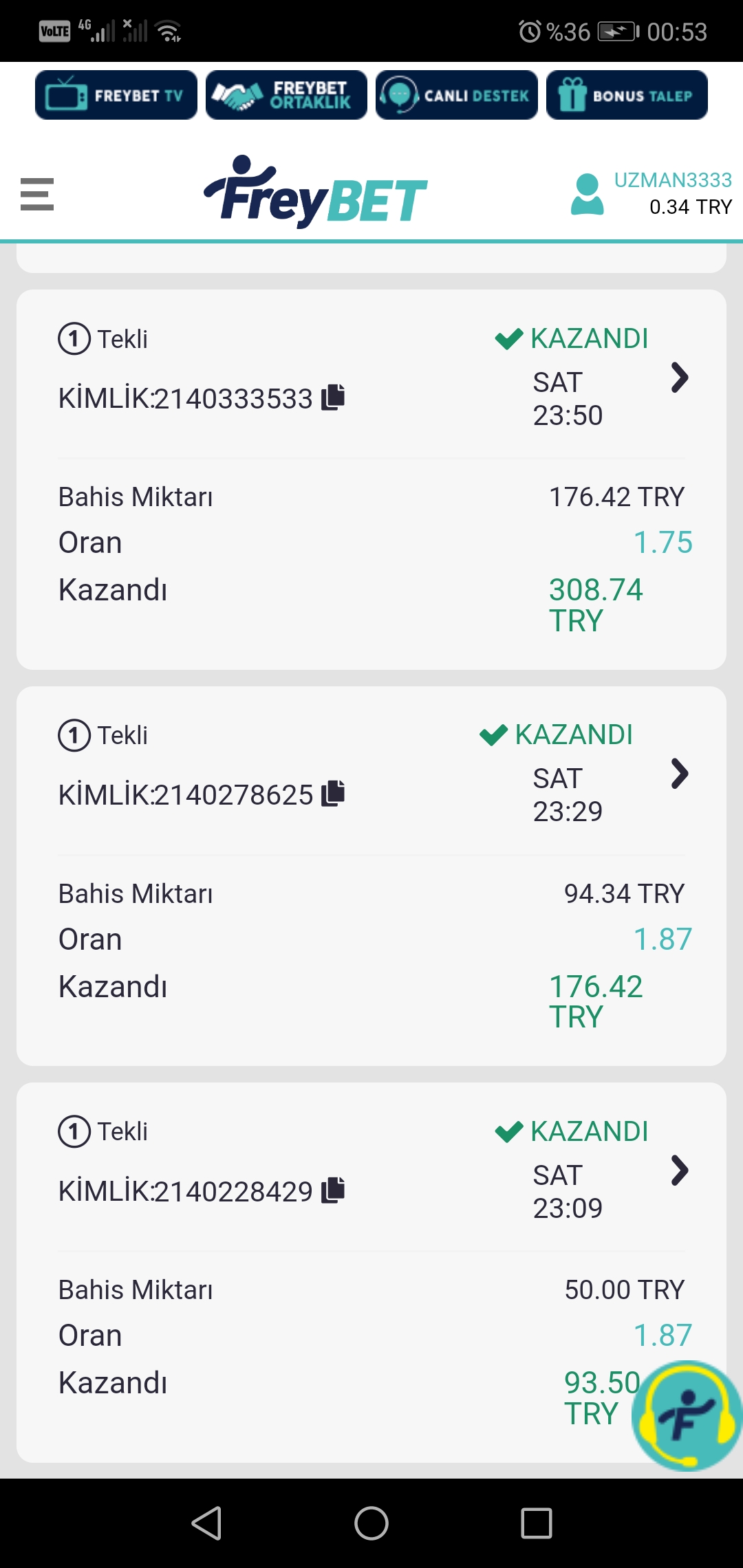The image size is (743, 1568).
Task: Copy bet ID 2140228429
Action: tap(334, 1190)
